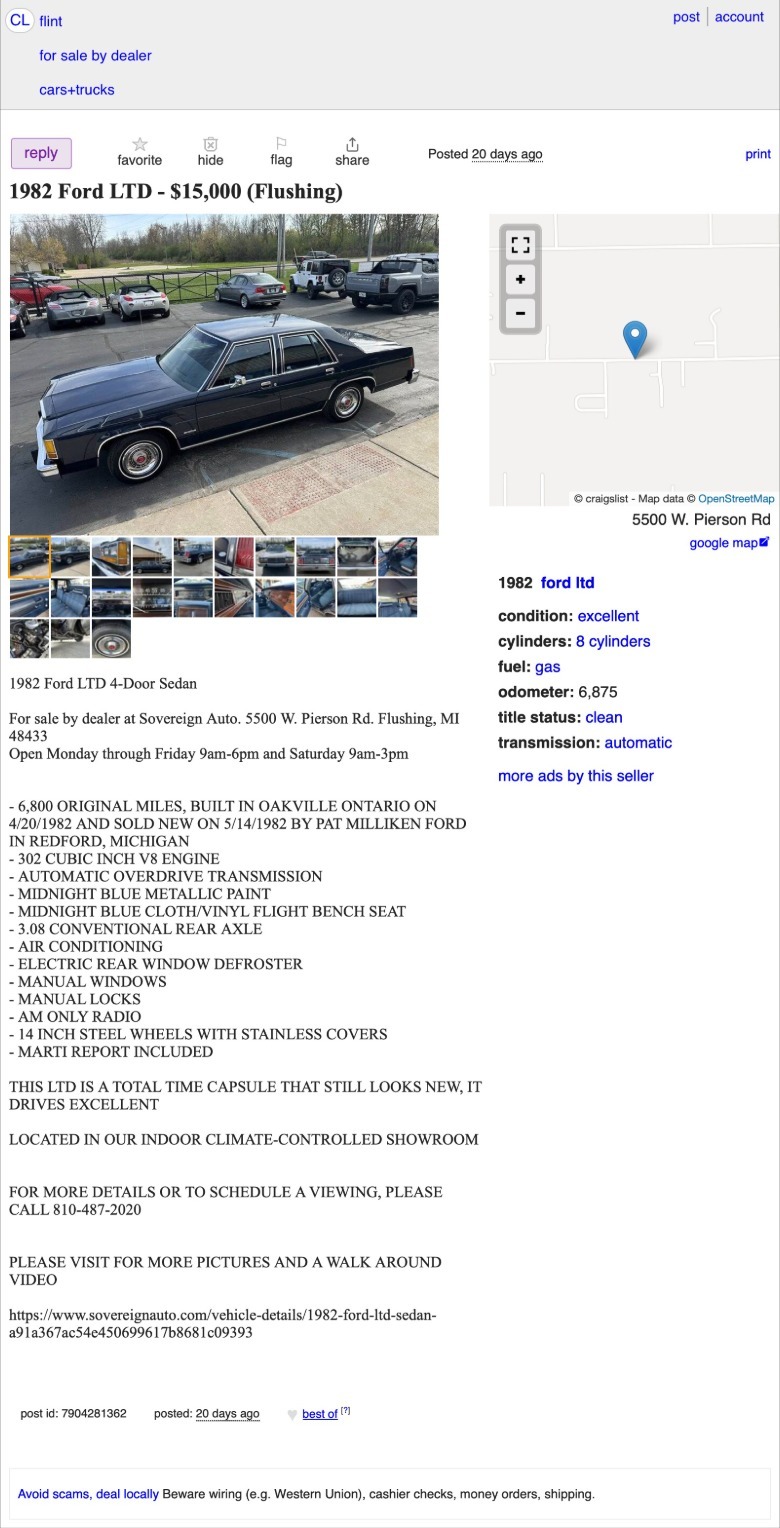Open Avoid scams, deal locally link
The height and width of the screenshot is (1528, 780).
tap(88, 1494)
